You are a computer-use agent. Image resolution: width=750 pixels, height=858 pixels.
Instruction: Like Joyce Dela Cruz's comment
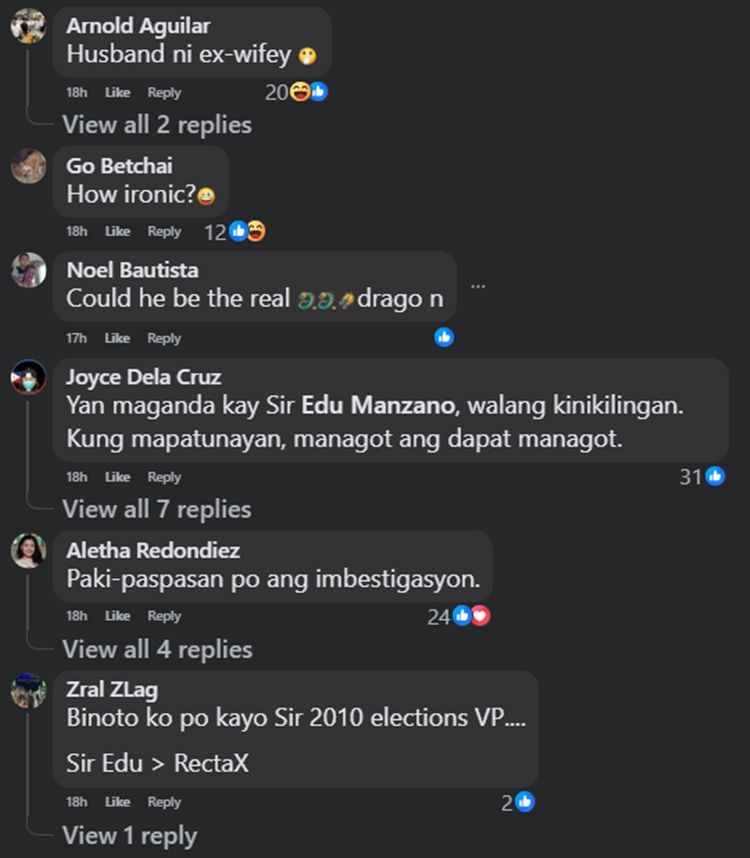[x=118, y=477]
